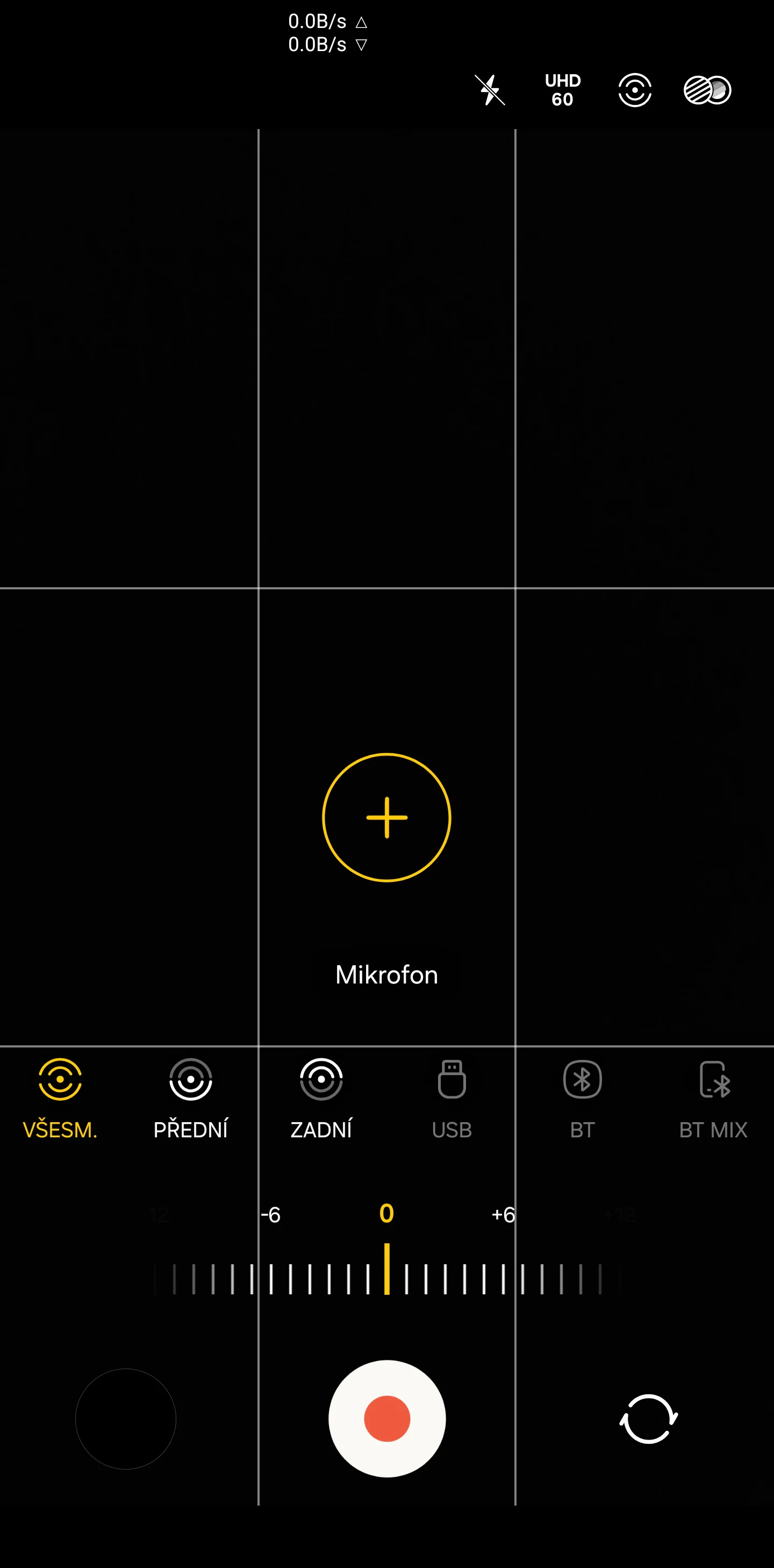Flip between front and rear camera

point(648,1419)
